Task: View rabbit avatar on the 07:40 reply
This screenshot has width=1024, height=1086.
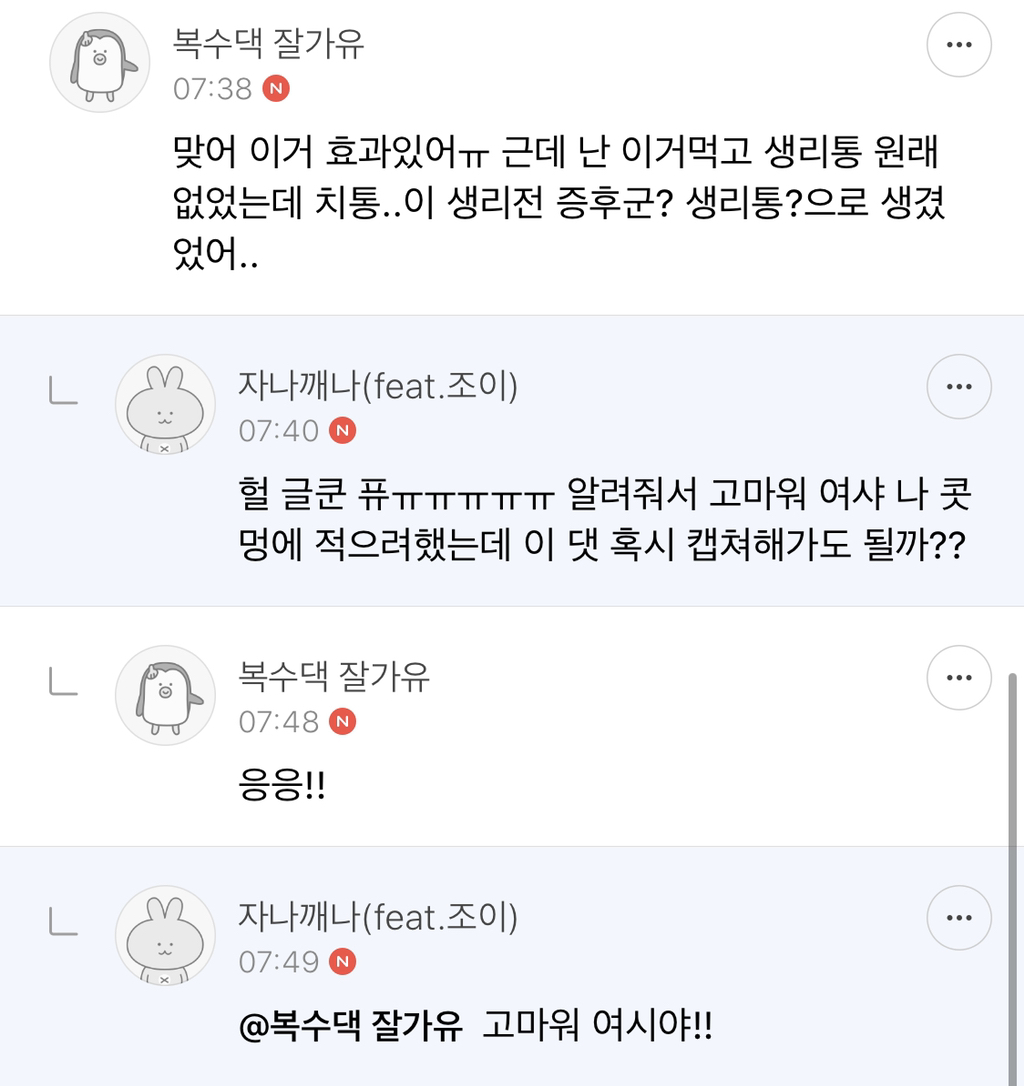Action: coord(165,404)
